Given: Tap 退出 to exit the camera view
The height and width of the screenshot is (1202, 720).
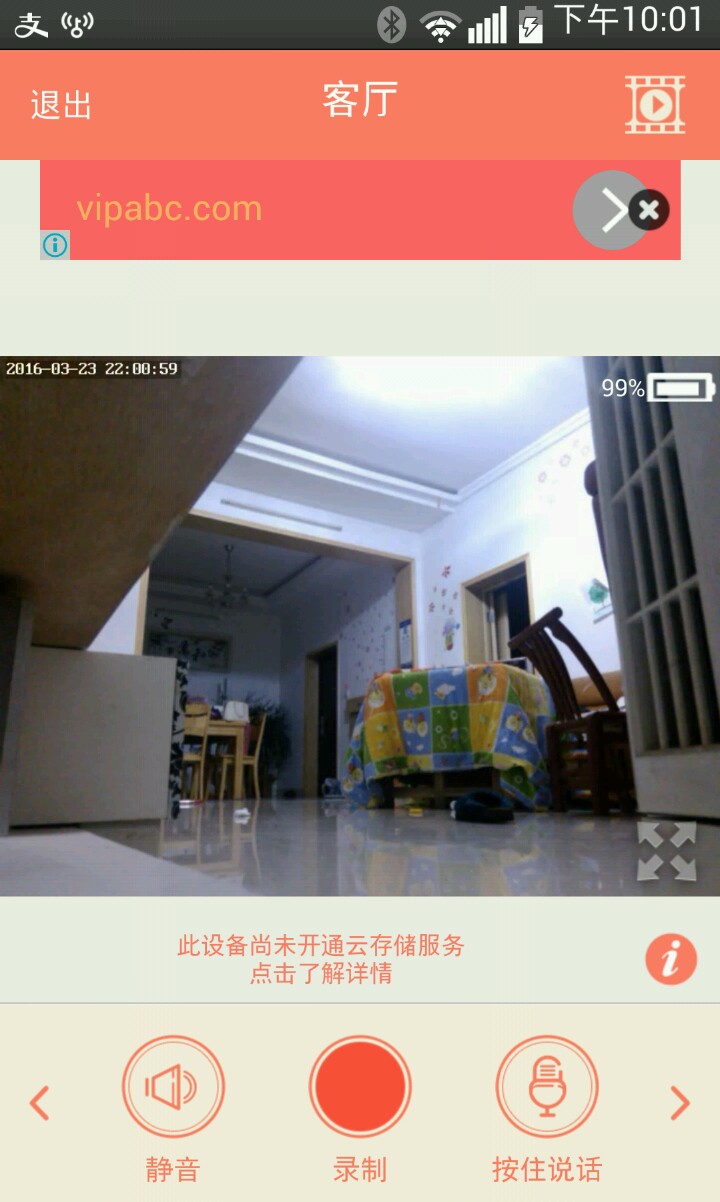Looking at the screenshot, I should pos(61,104).
